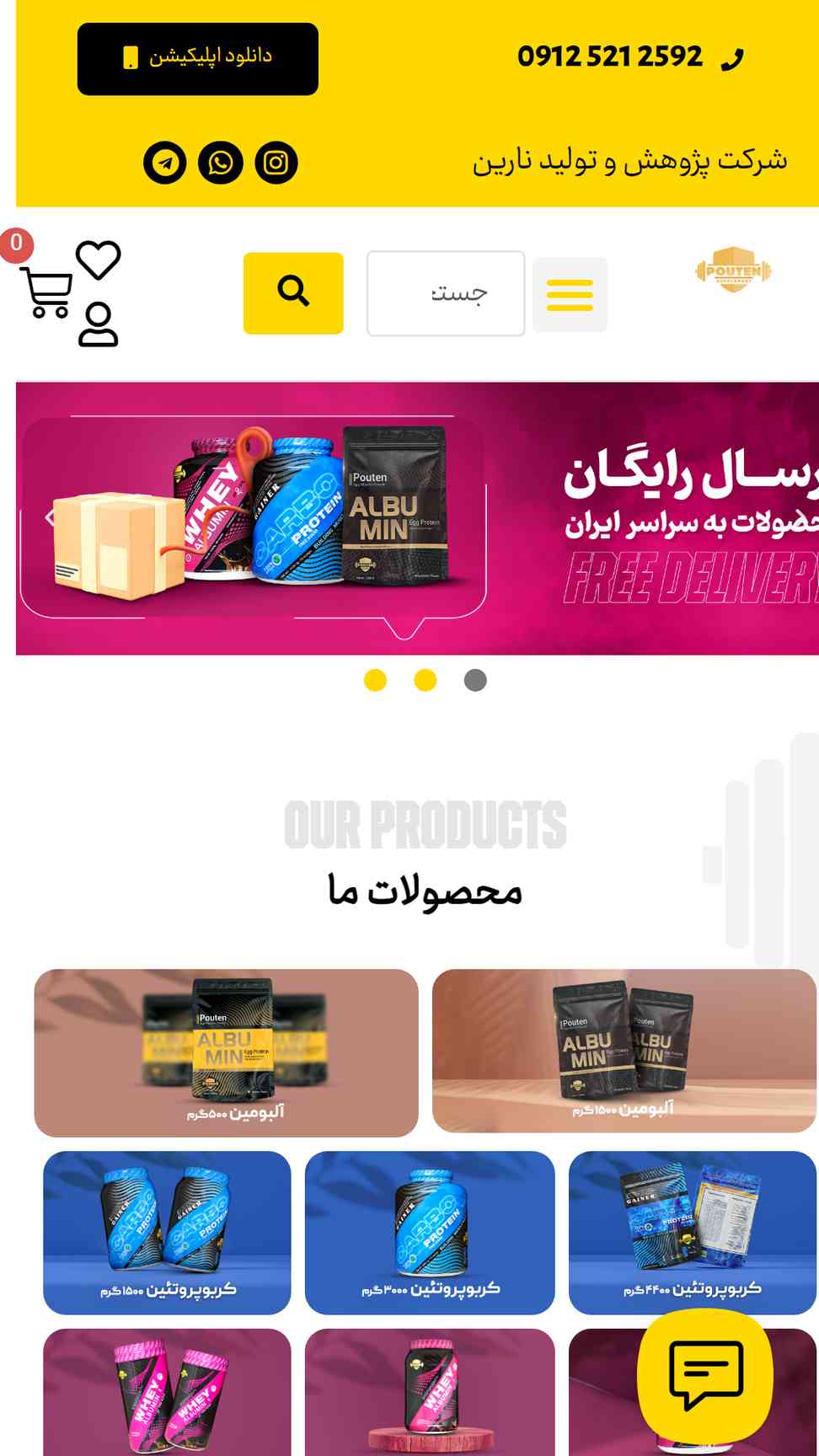Open the hamburger menu

pyautogui.click(x=570, y=294)
